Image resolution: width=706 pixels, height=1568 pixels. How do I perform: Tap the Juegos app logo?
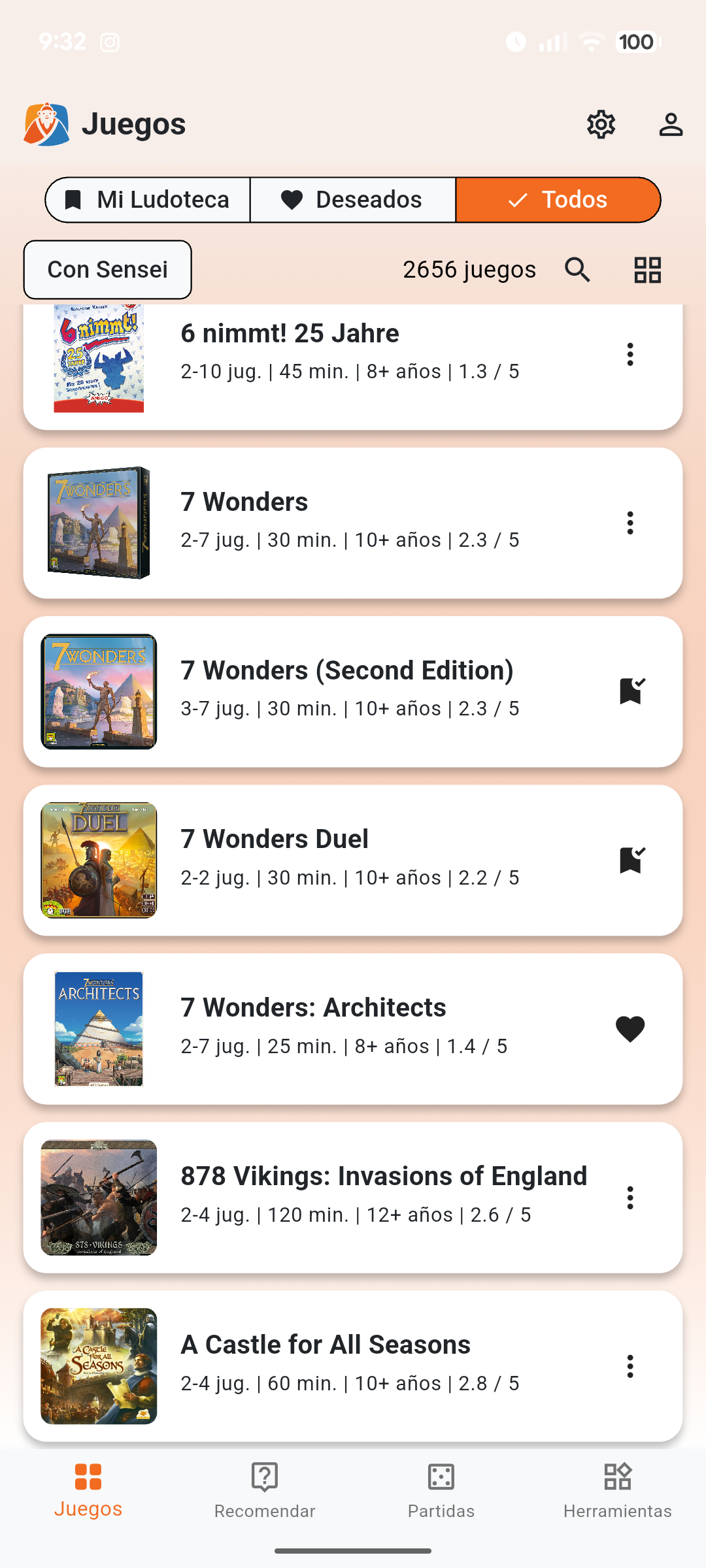tap(46, 123)
